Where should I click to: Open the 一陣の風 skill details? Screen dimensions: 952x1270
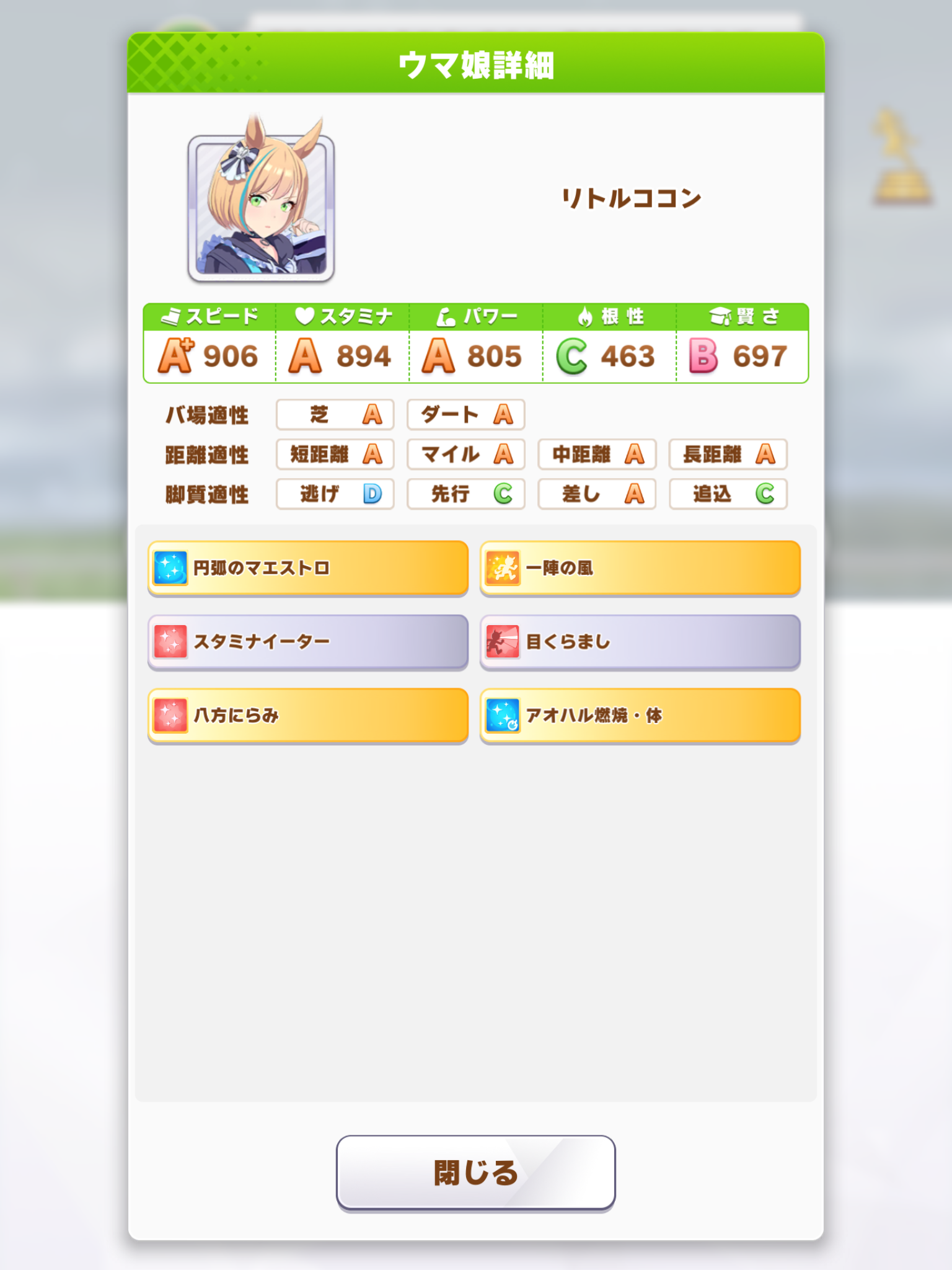coord(640,568)
